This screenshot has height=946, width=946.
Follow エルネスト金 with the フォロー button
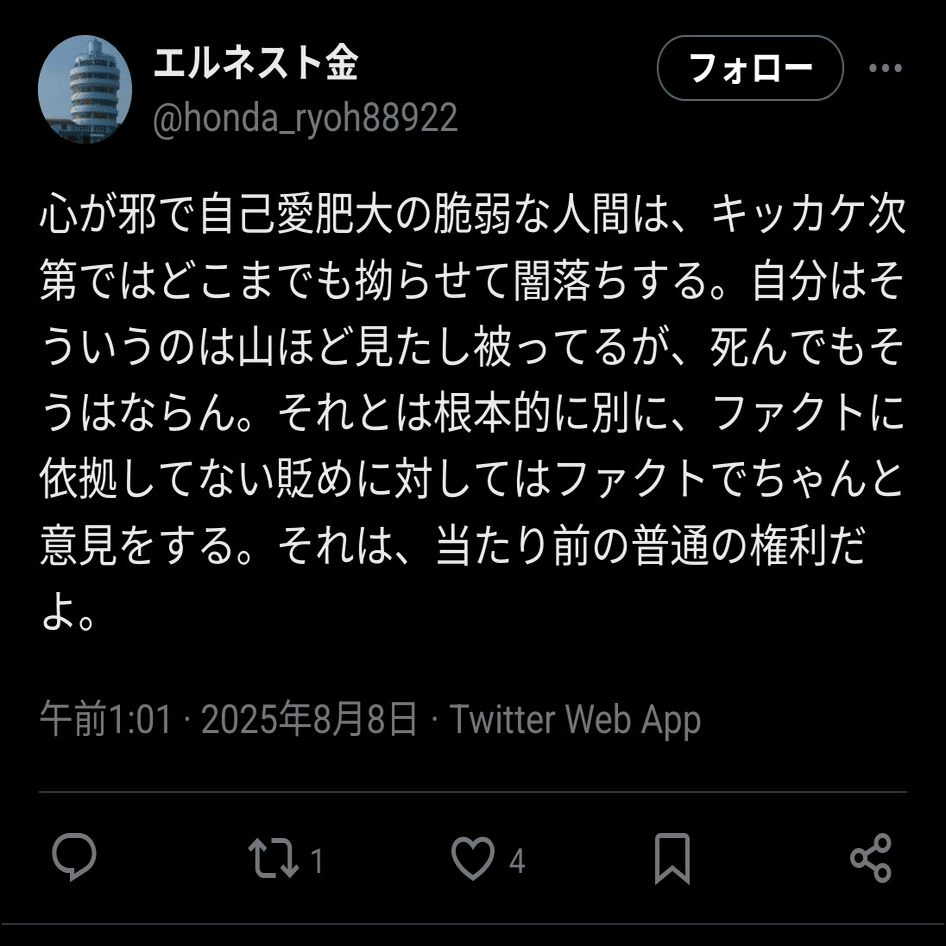point(750,68)
